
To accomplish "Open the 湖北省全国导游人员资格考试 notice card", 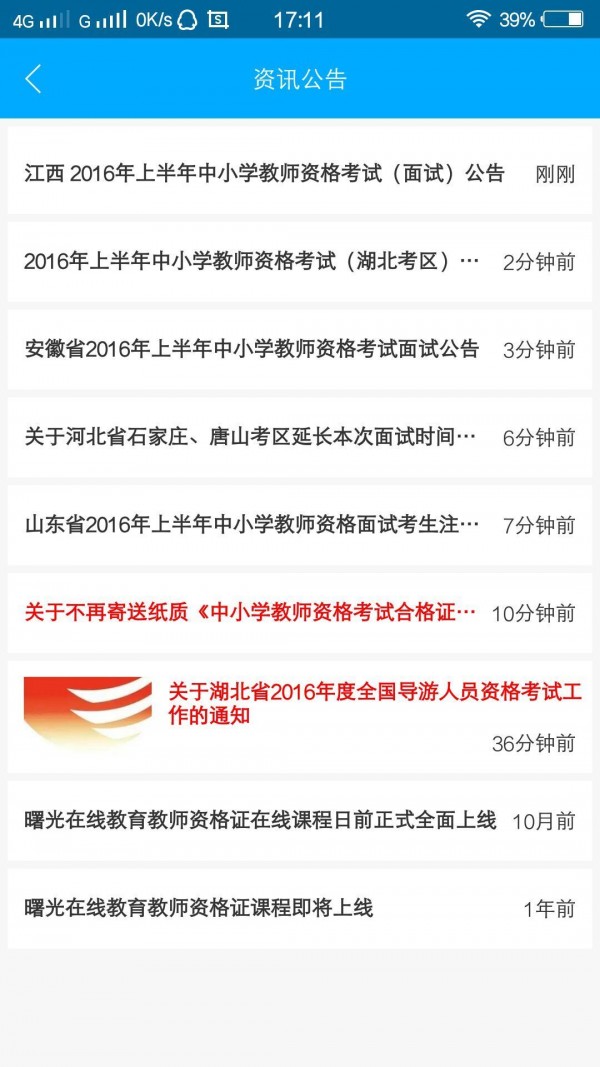I will [x=300, y=715].
